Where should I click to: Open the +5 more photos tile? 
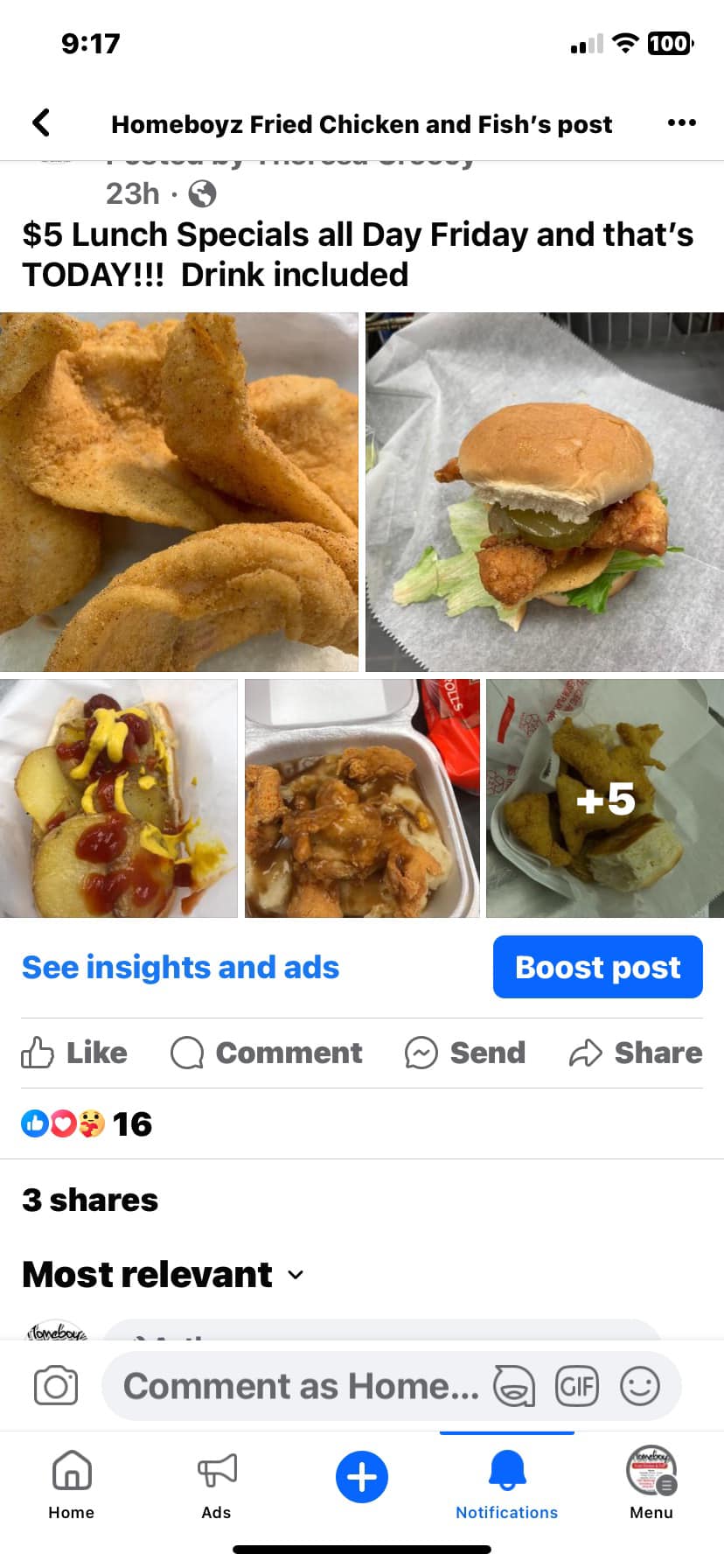point(605,798)
